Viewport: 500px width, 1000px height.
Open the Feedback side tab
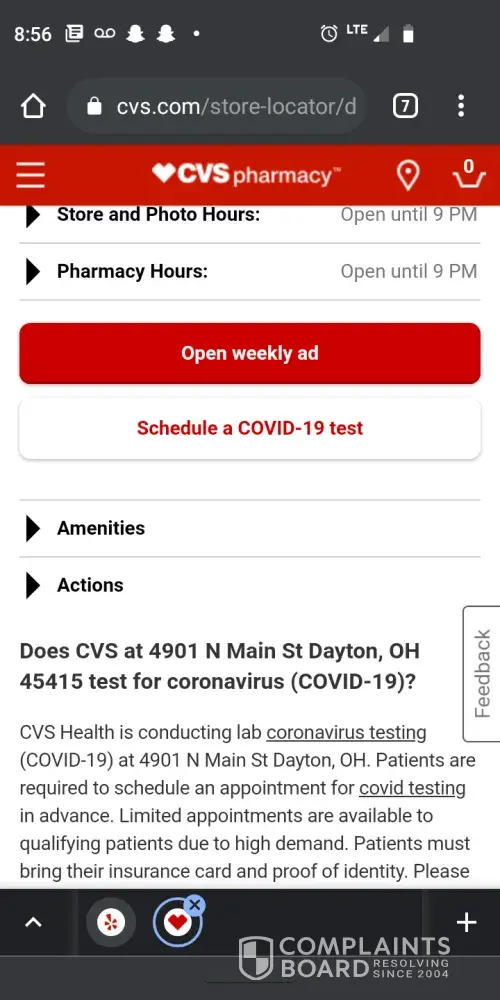pyautogui.click(x=482, y=673)
